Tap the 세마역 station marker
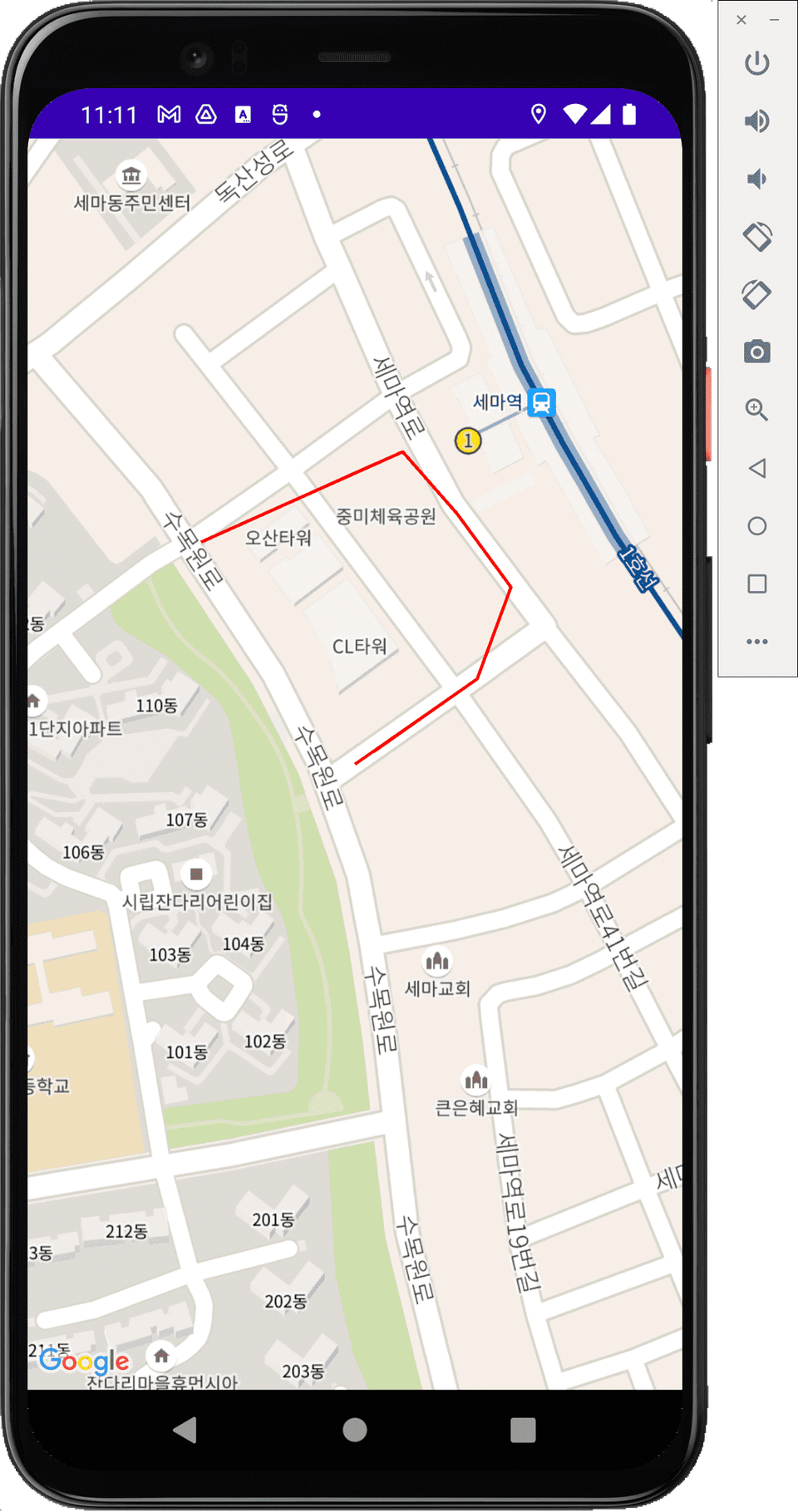798x1512 pixels. click(541, 403)
